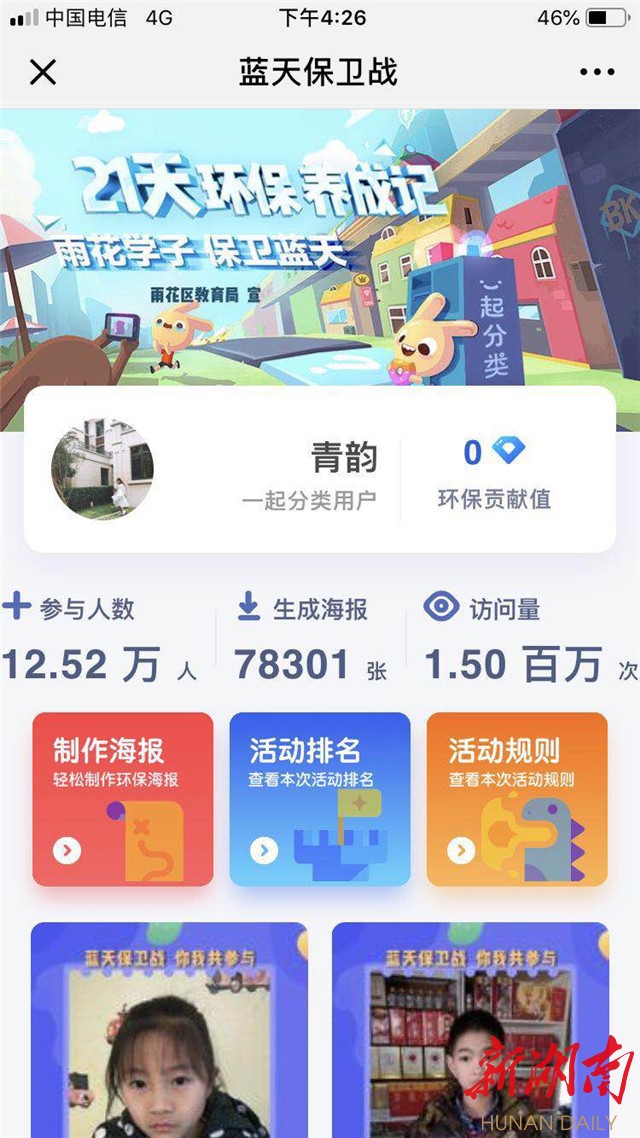Open the 活动排名 card
This screenshot has height=1138, width=640.
320,799
